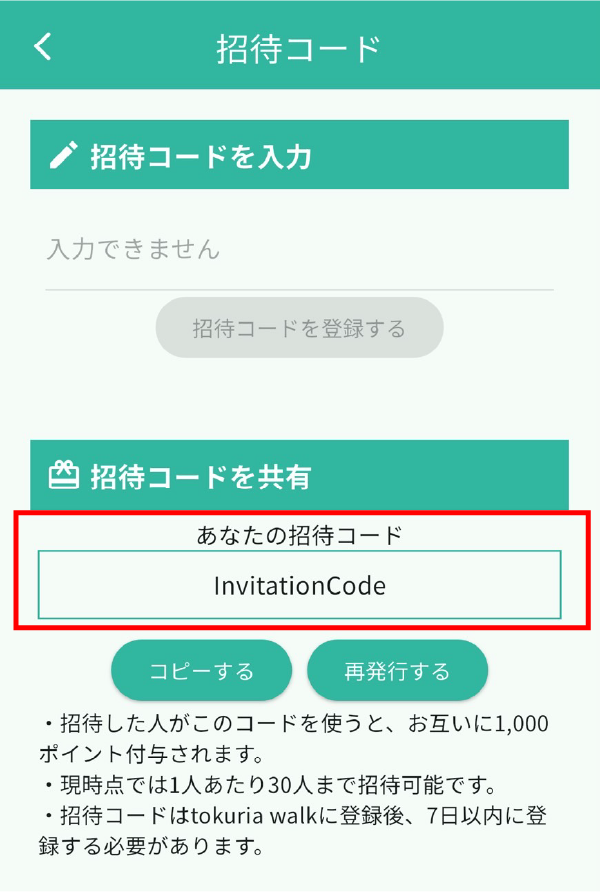This screenshot has height=892, width=600.
Task: Reissue the invitation code with 再発行する
Action: pyautogui.click(x=397, y=670)
